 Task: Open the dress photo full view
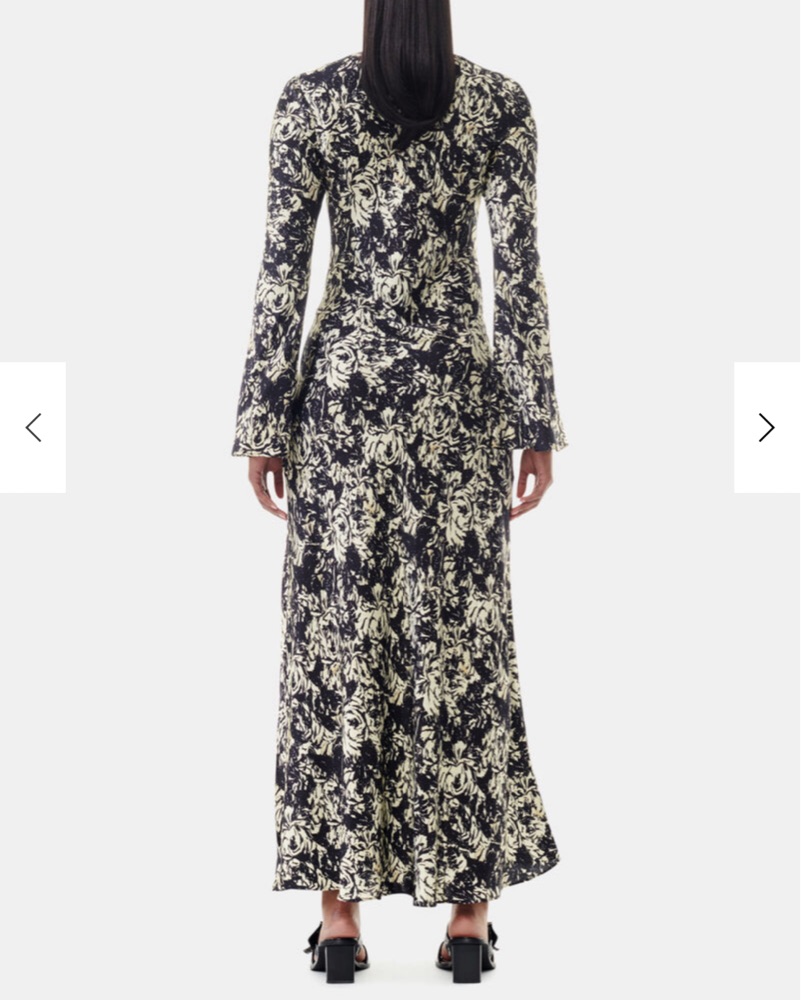click(x=400, y=500)
